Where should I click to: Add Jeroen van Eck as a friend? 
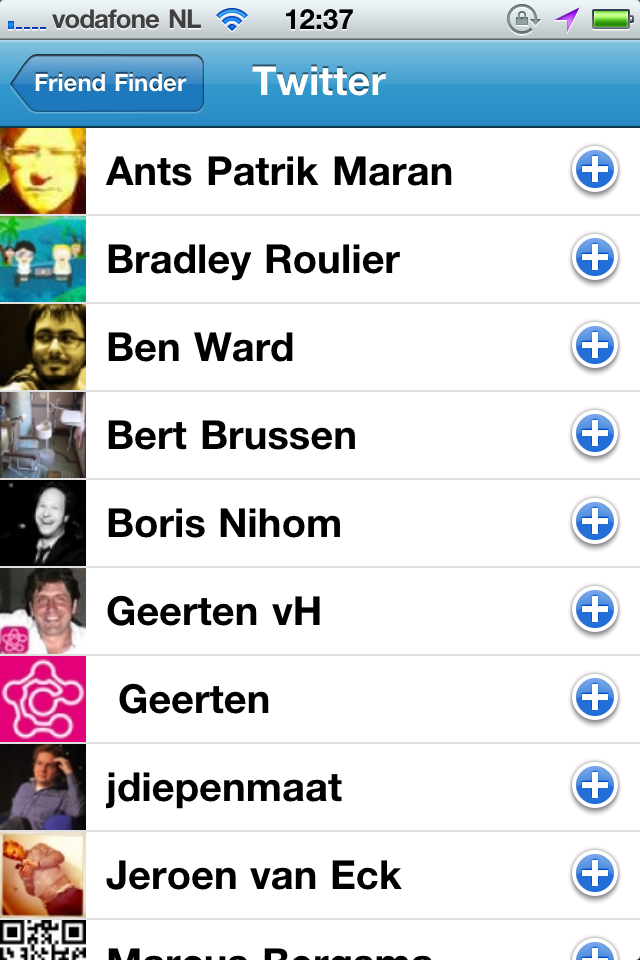(595, 875)
